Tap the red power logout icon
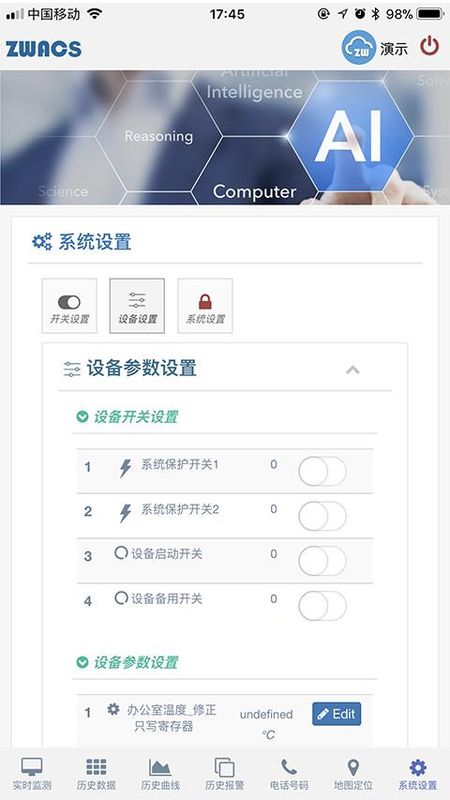The width and height of the screenshot is (450, 800). point(429,47)
